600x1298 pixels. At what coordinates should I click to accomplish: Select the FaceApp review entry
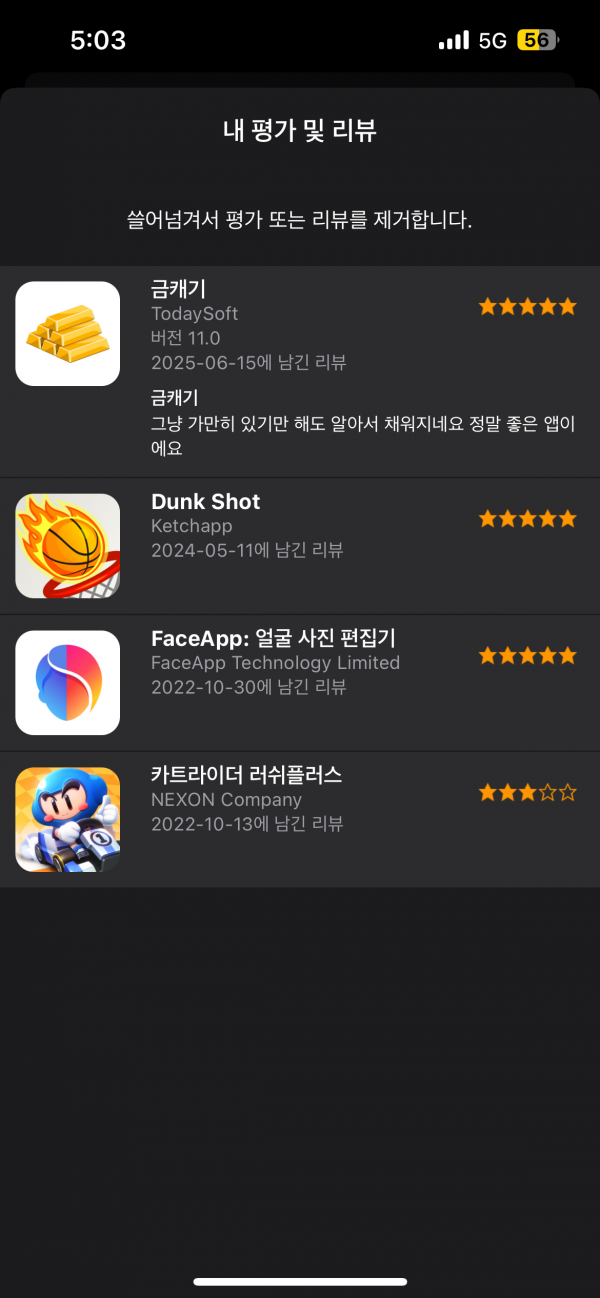pos(300,683)
